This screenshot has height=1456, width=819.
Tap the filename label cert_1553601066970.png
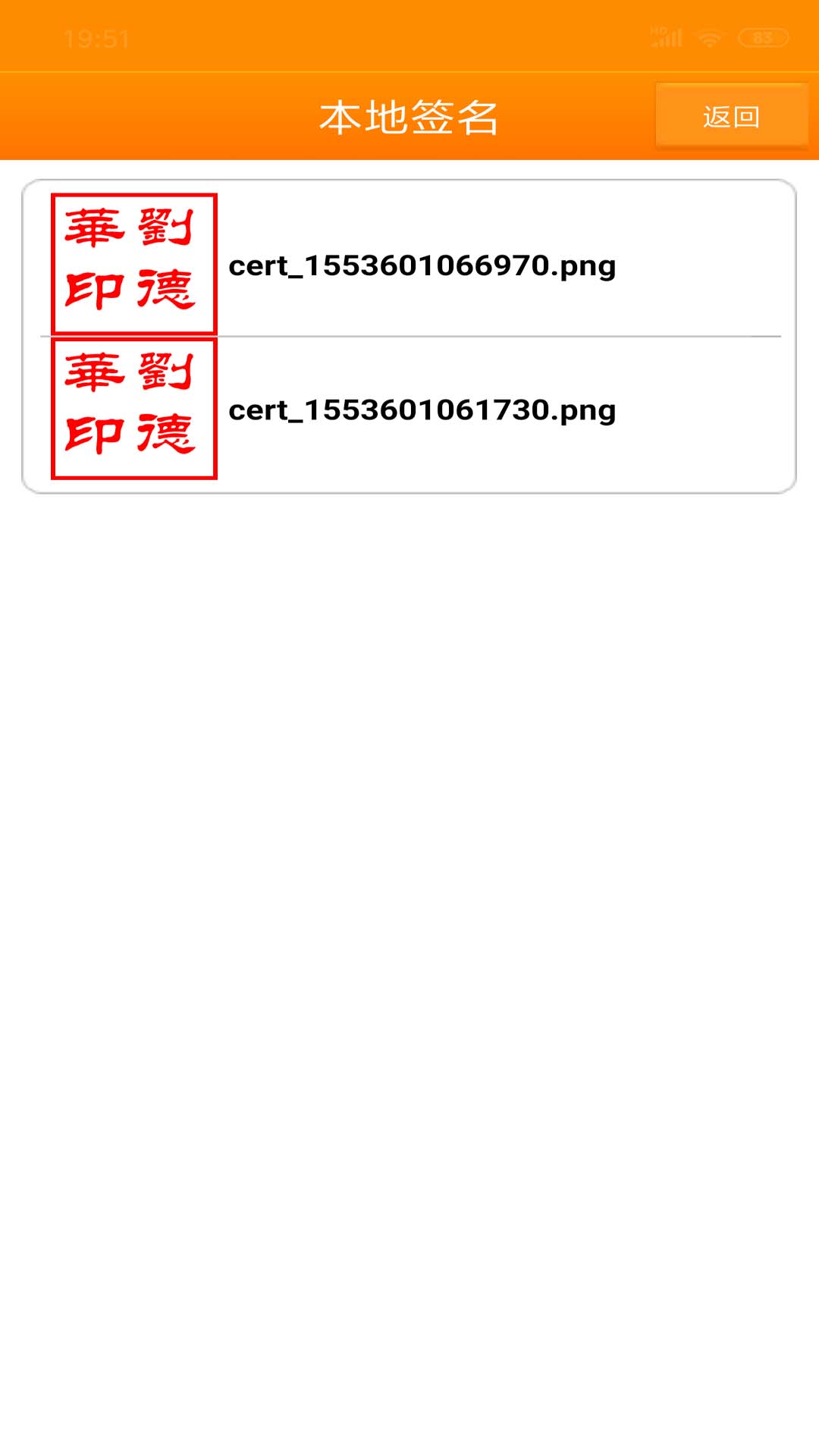pyautogui.click(x=422, y=266)
